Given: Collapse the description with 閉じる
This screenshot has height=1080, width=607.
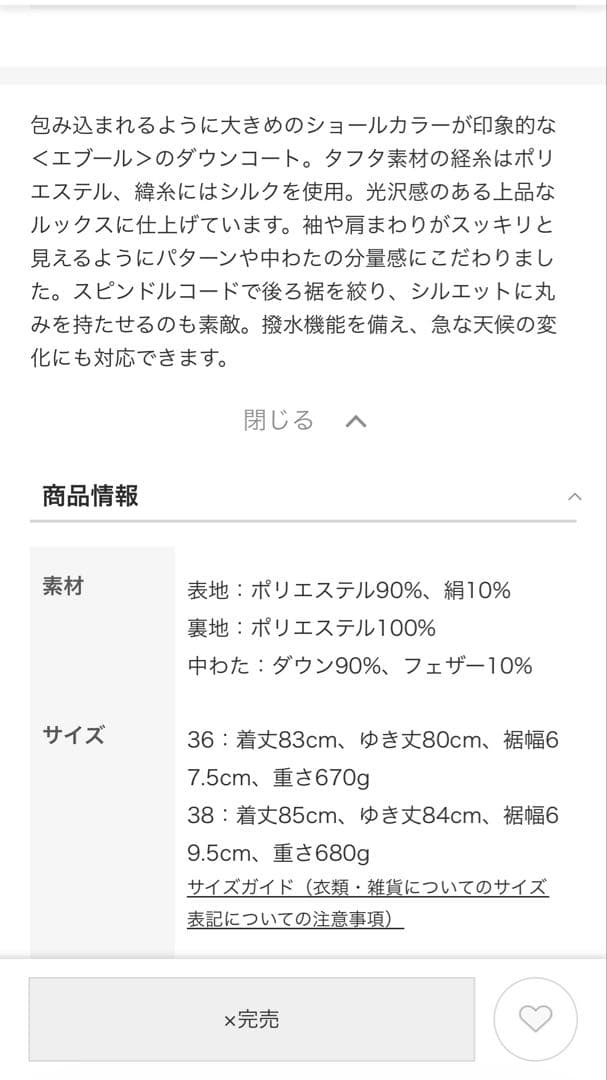Looking at the screenshot, I should tap(304, 421).
